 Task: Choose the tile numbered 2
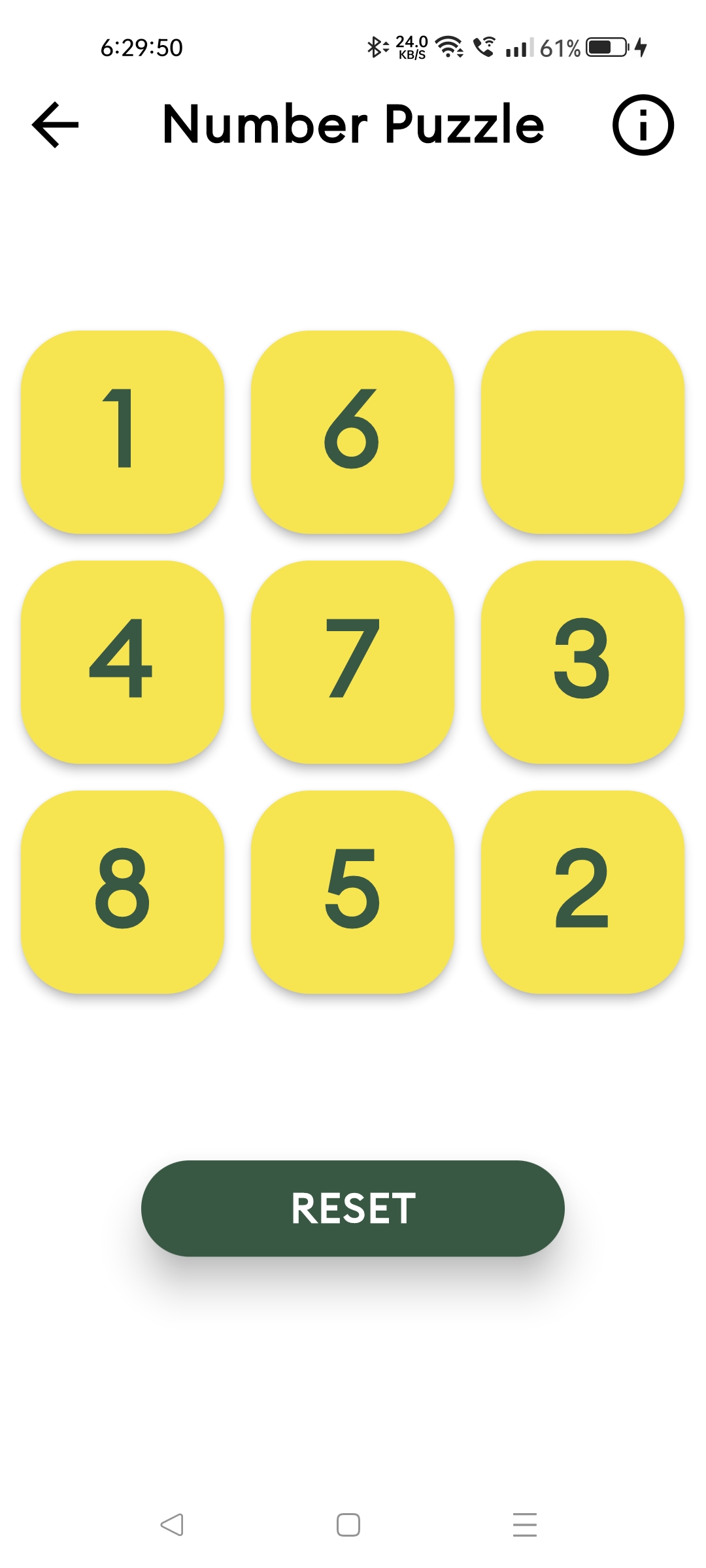tap(582, 892)
